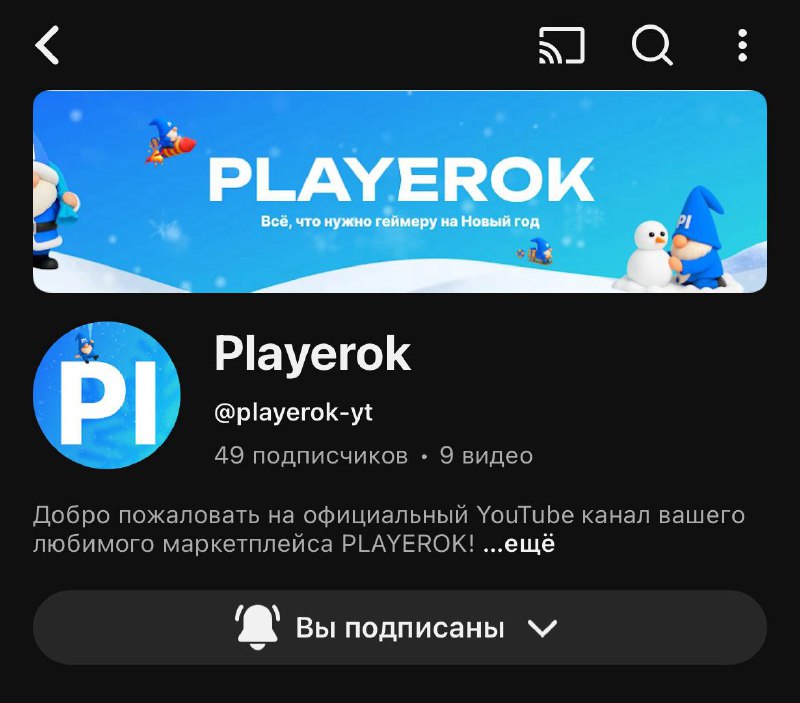Open the "Вы подписаны" subscription dropdown

(x=400, y=628)
